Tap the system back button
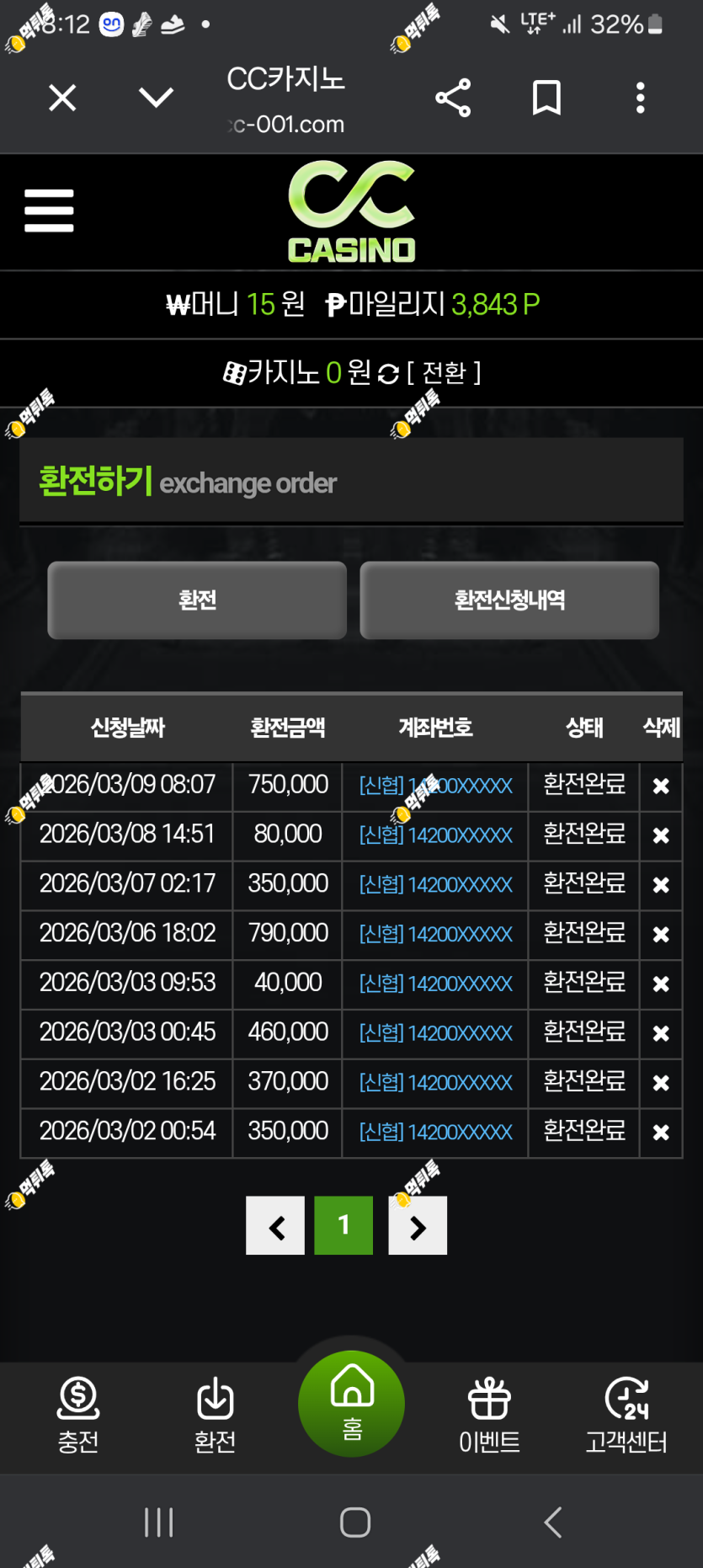 click(552, 1523)
